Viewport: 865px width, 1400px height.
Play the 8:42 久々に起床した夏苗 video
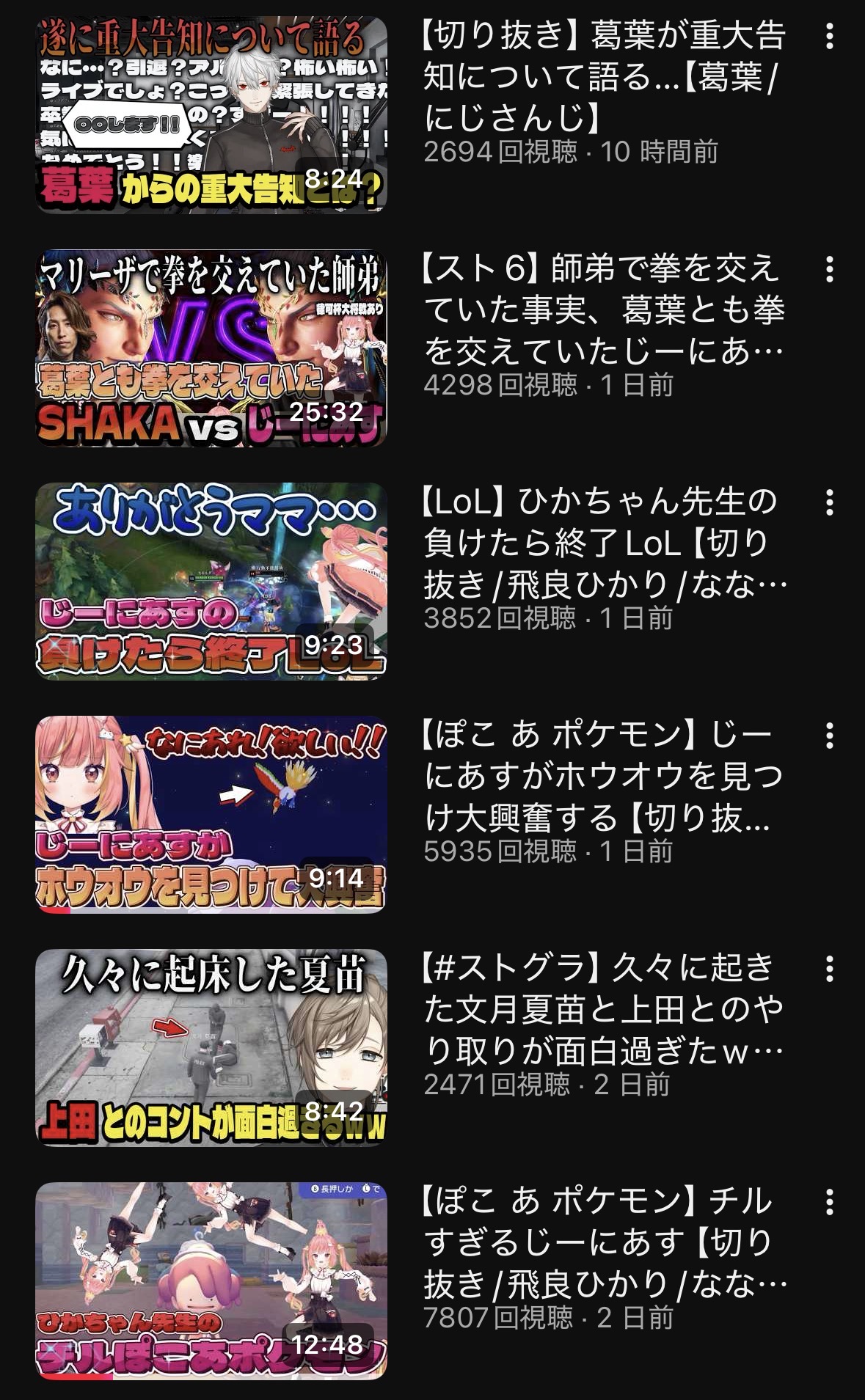211,1047
